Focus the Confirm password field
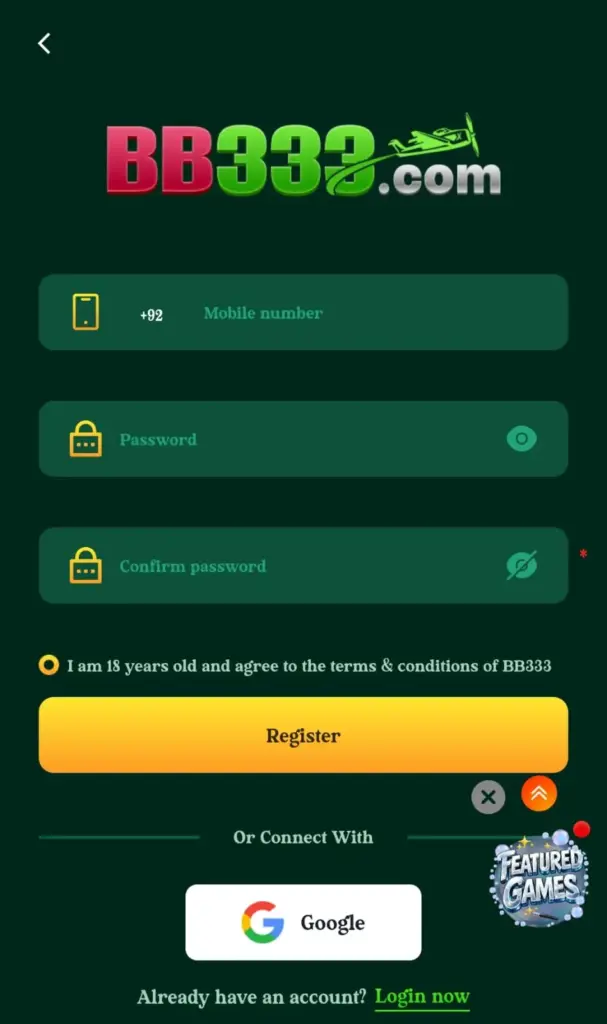 (x=303, y=566)
